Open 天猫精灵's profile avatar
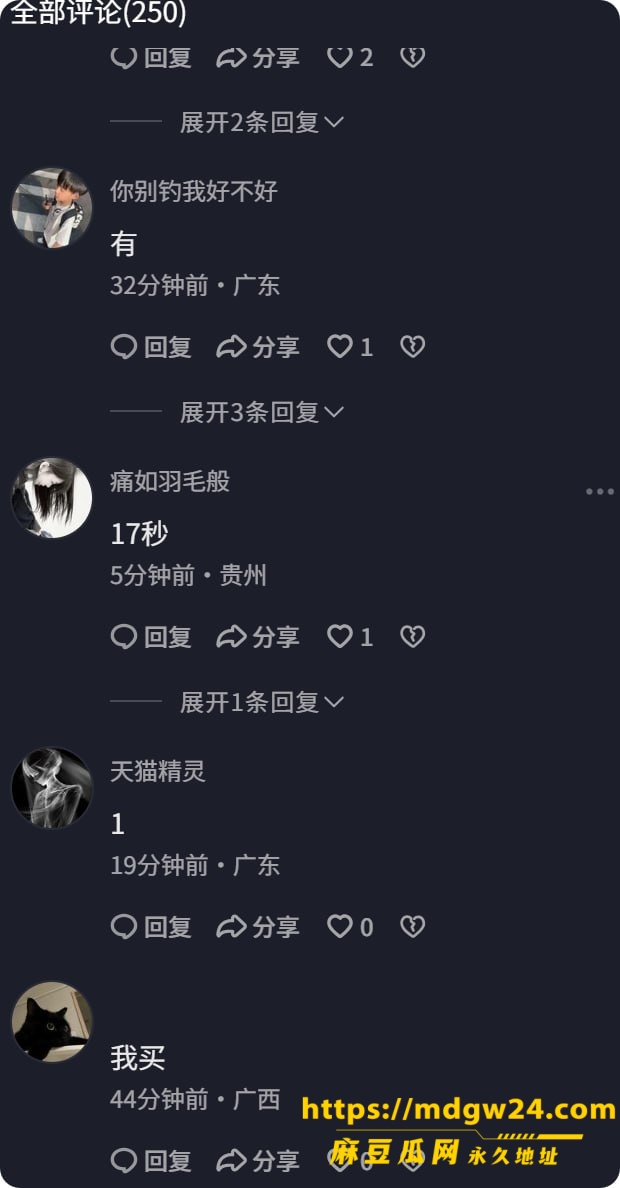 click(x=52, y=788)
